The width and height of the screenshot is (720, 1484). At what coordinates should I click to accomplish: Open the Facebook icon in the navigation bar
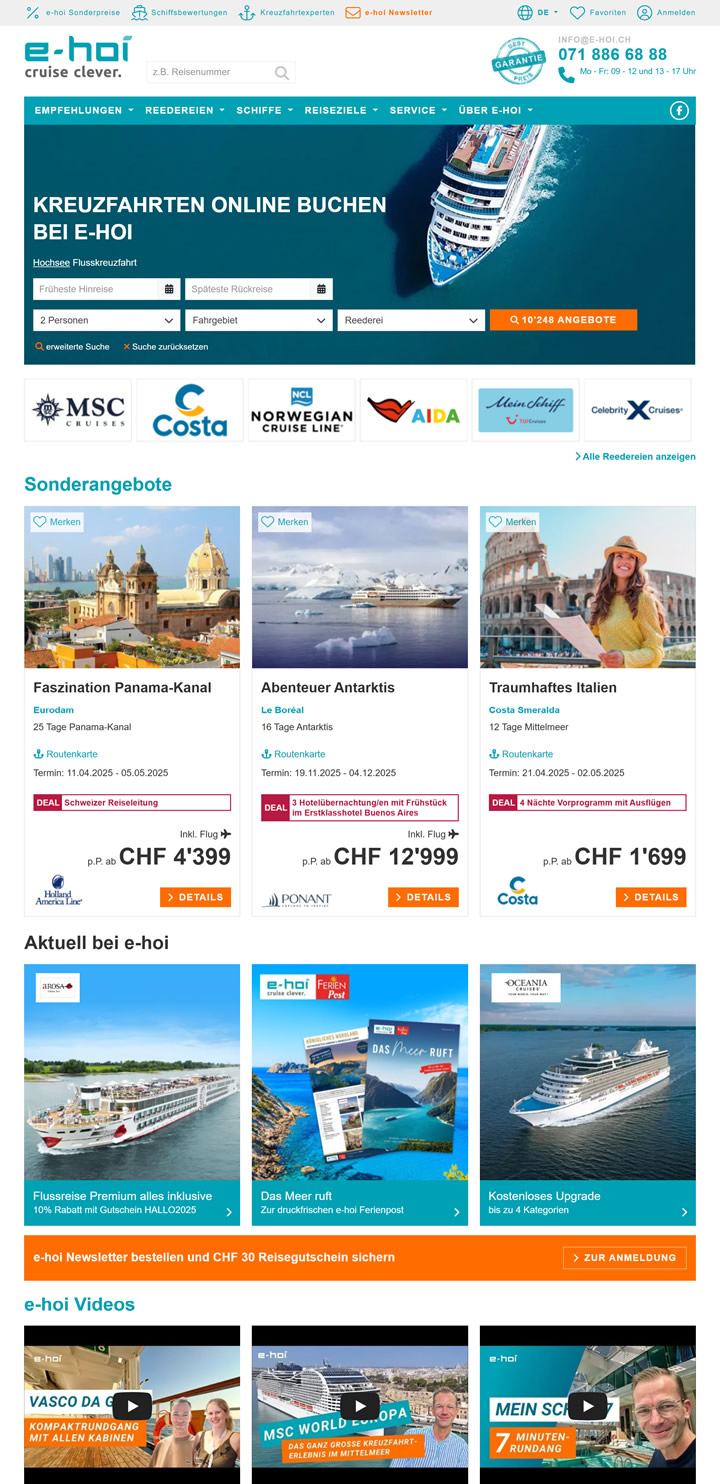[x=679, y=111]
